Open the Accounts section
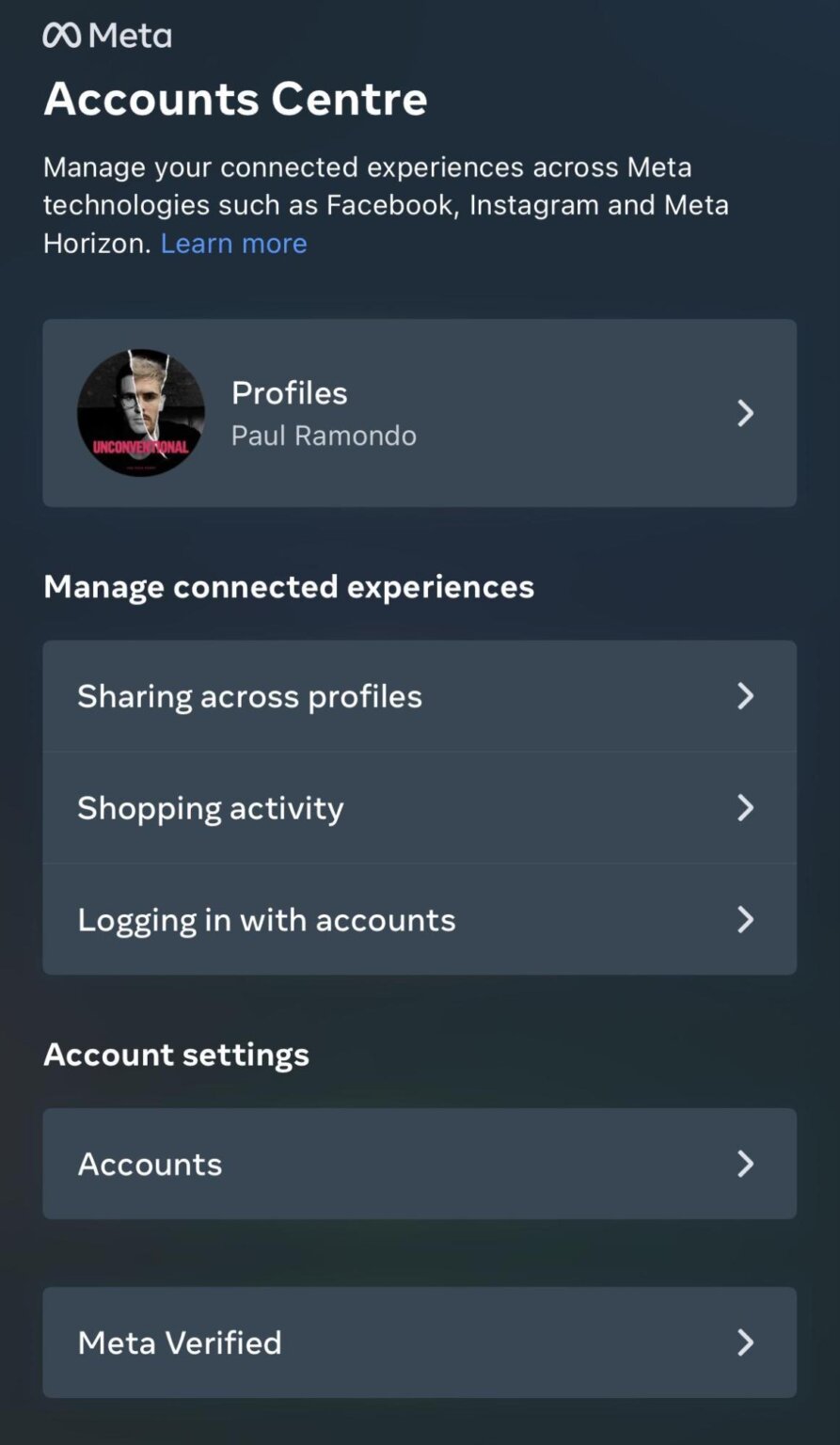840x1445 pixels. point(150,1164)
